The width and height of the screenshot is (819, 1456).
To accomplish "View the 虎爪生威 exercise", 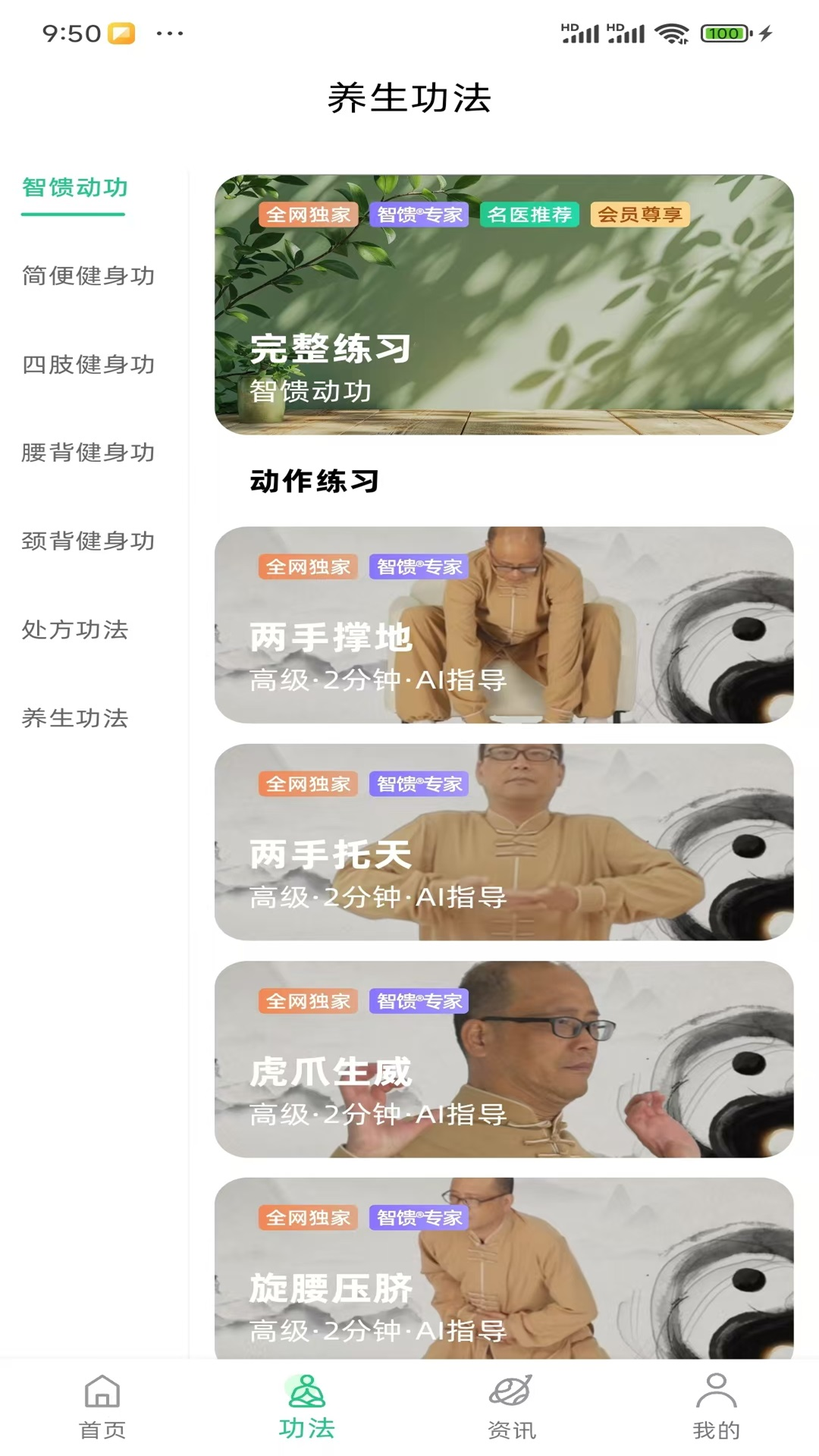I will click(x=504, y=1059).
